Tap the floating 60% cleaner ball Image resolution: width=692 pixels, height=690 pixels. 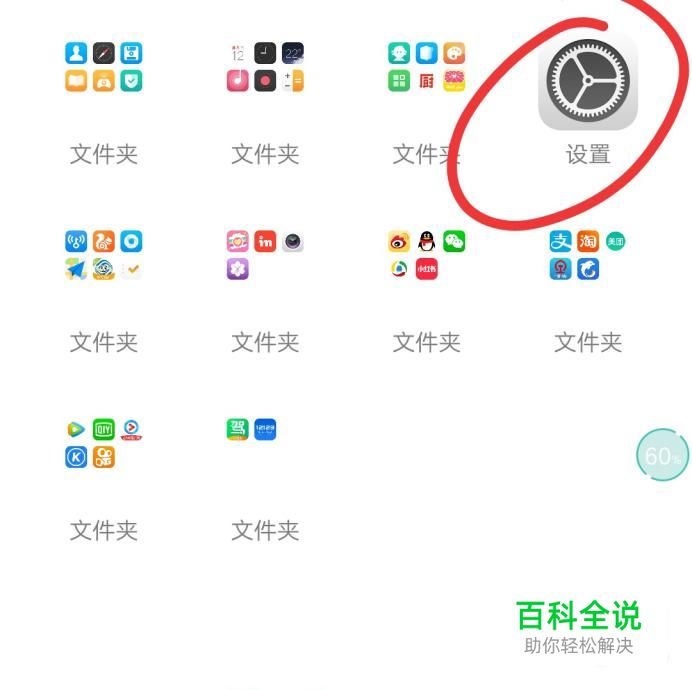coord(662,456)
